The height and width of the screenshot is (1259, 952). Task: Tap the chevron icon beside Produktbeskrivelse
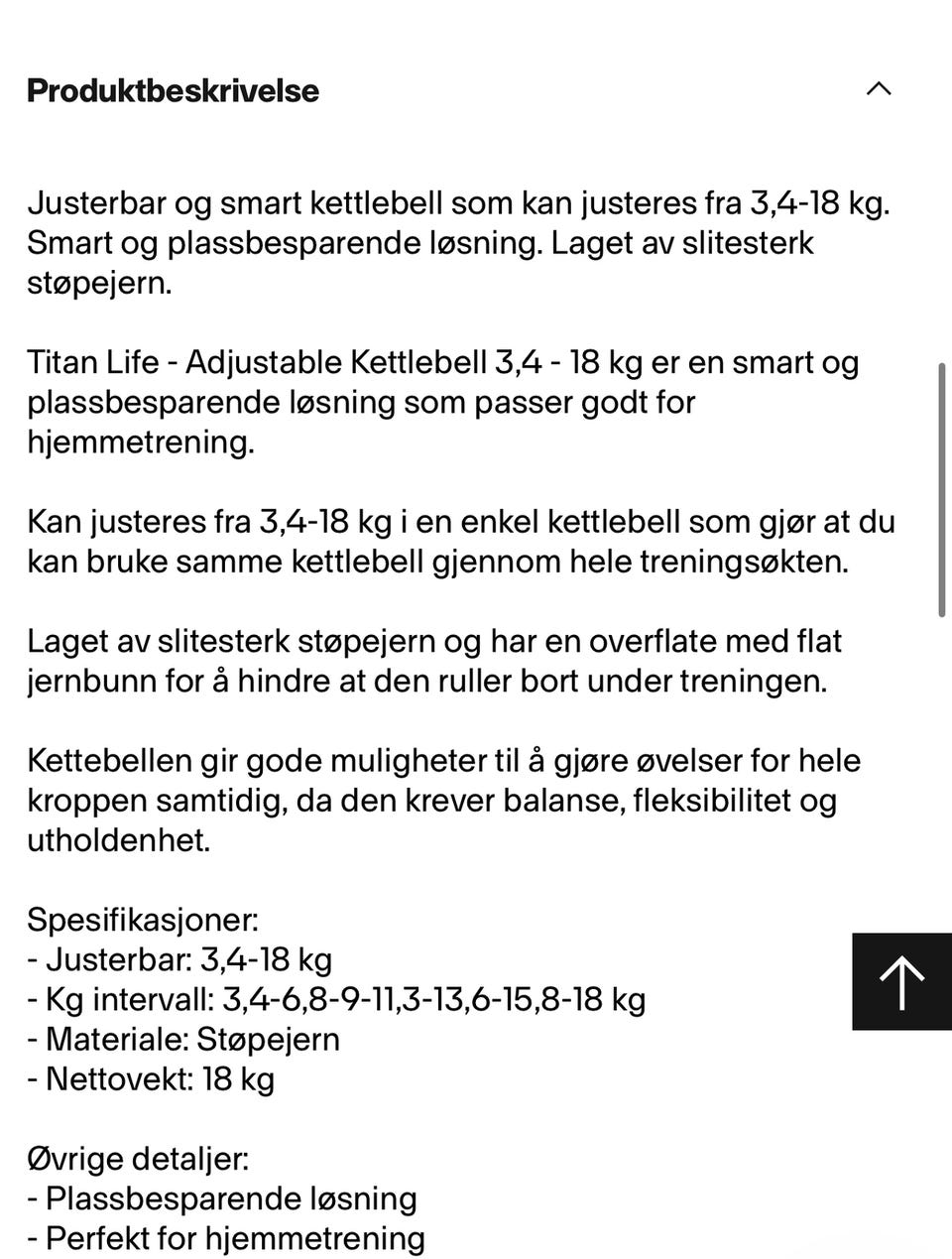point(878,89)
